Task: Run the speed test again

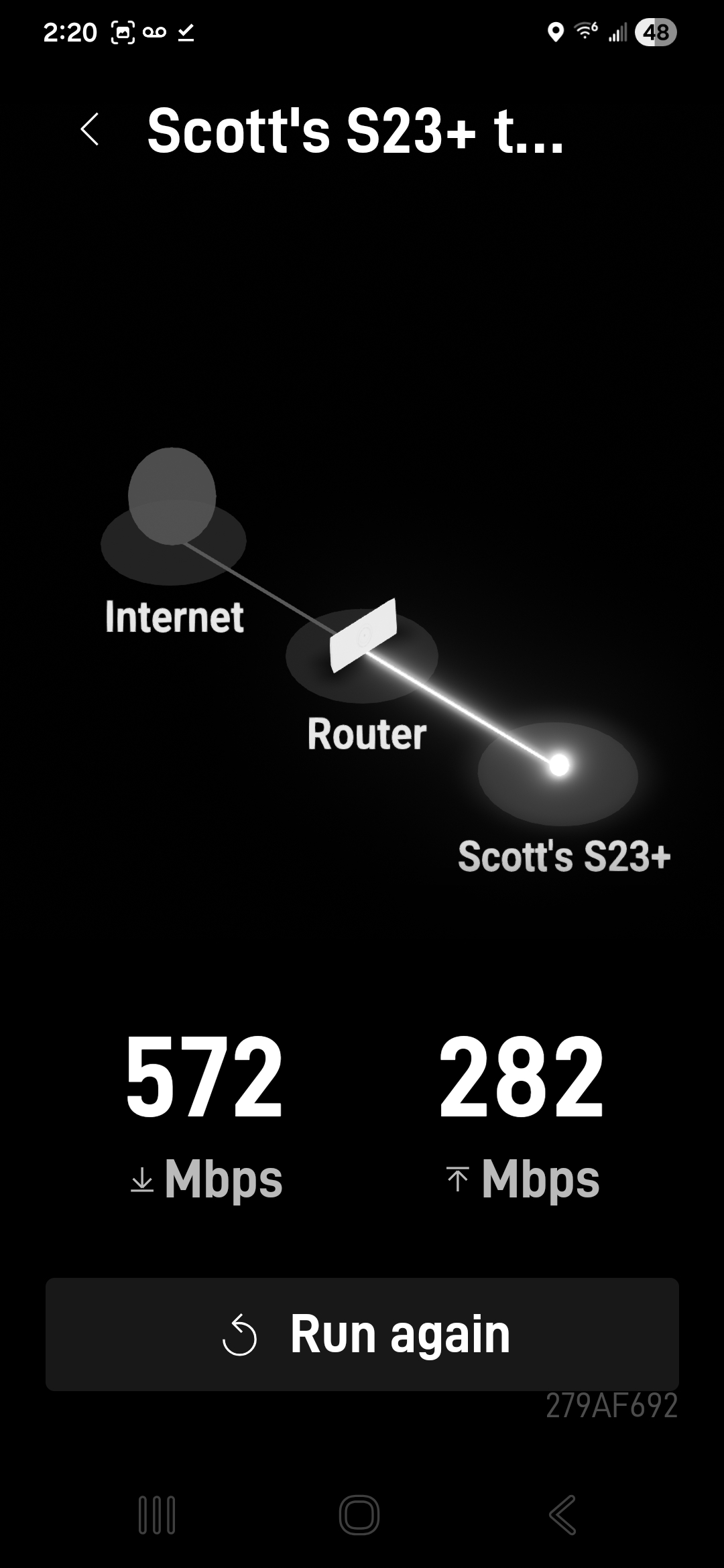Action: tap(362, 1333)
